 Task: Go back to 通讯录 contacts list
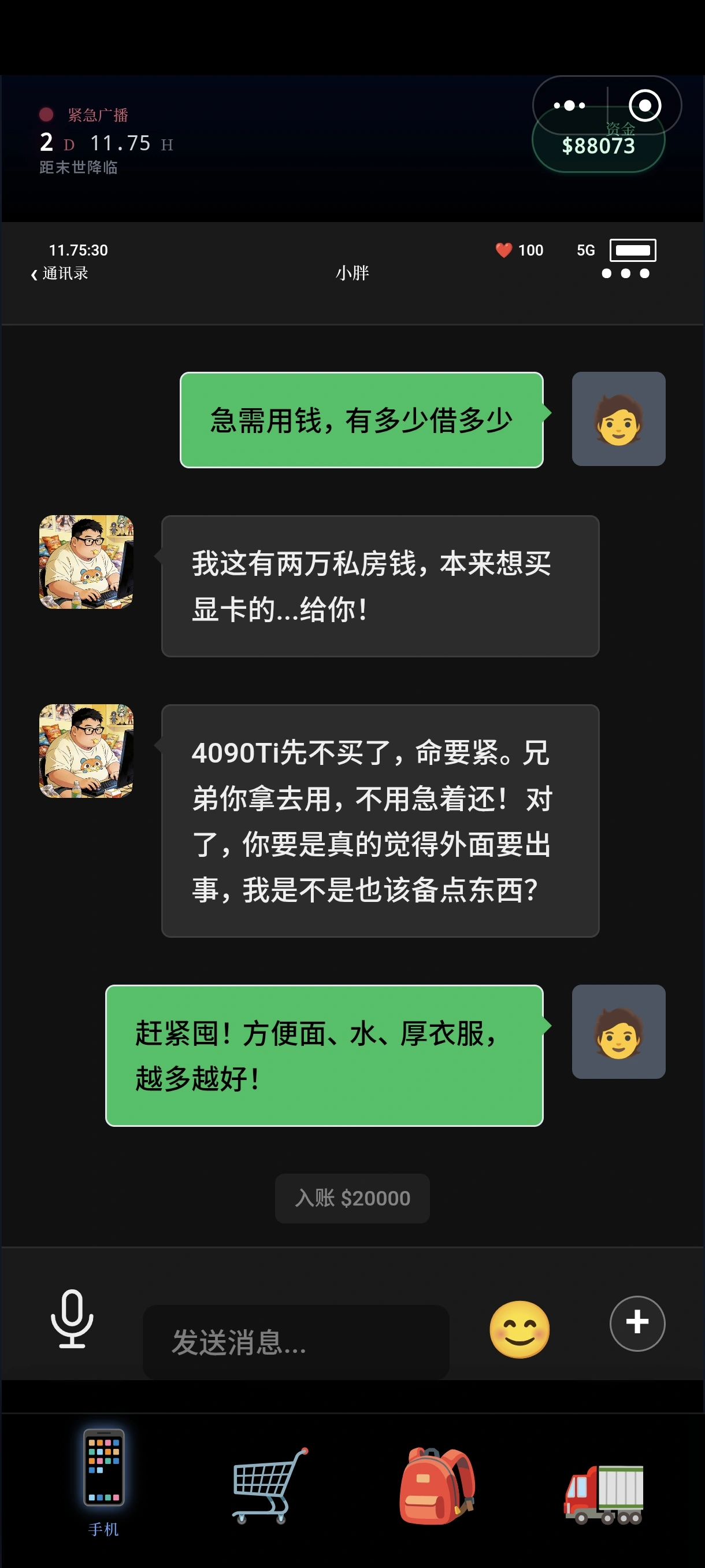coord(61,274)
